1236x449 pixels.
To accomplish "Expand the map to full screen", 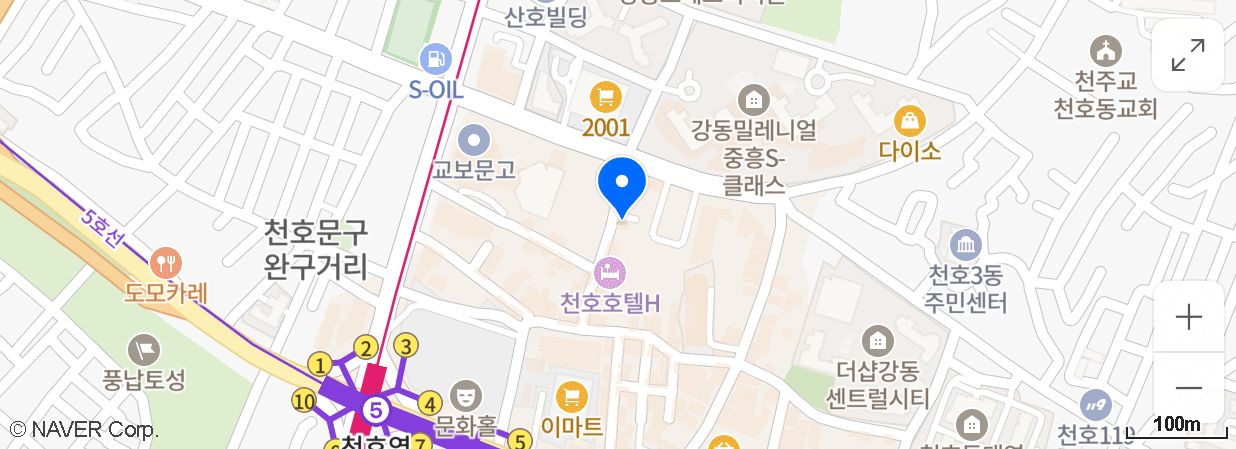I will pyautogui.click(x=1188, y=55).
